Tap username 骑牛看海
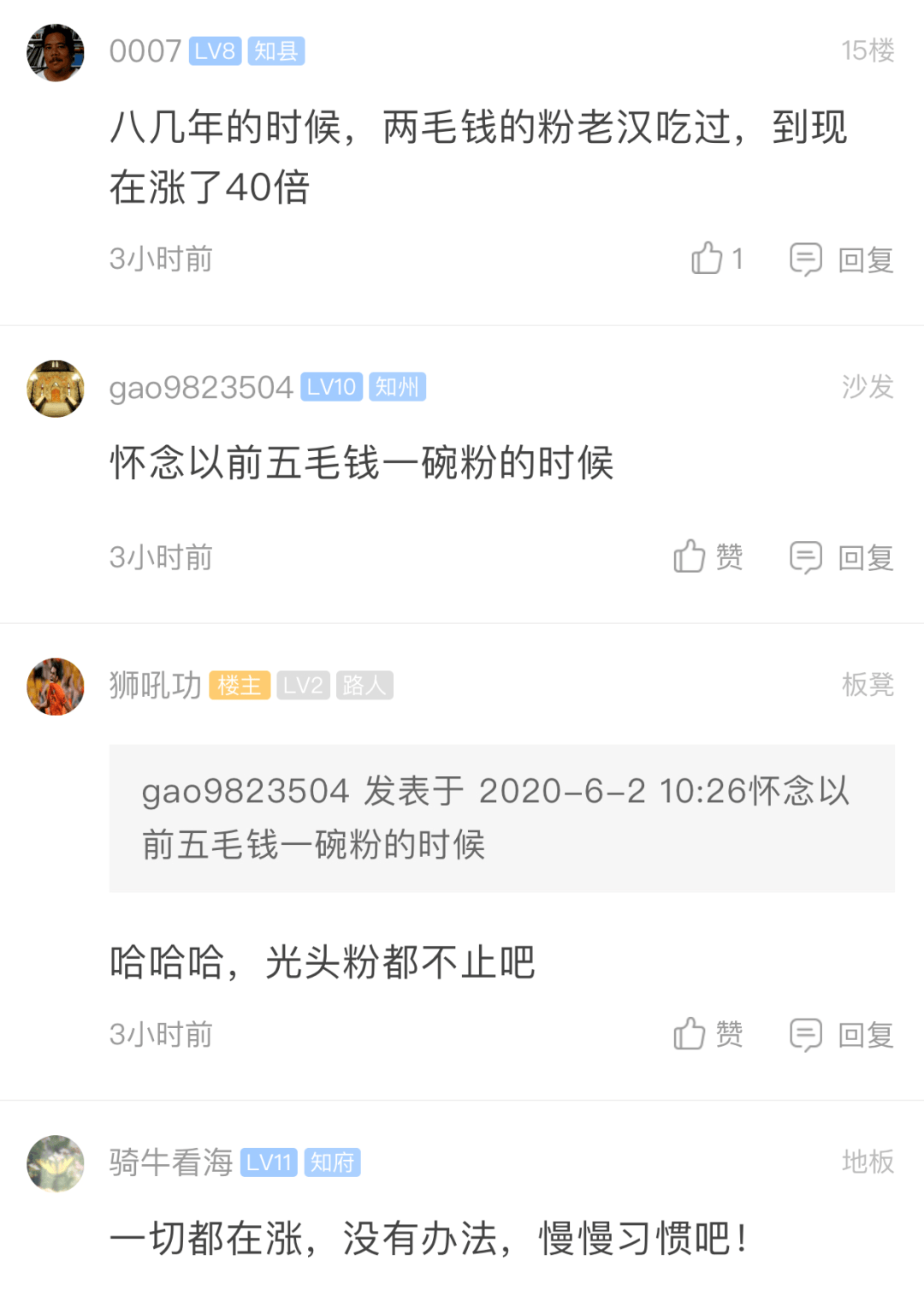The height and width of the screenshot is (1296, 924). (170, 1162)
